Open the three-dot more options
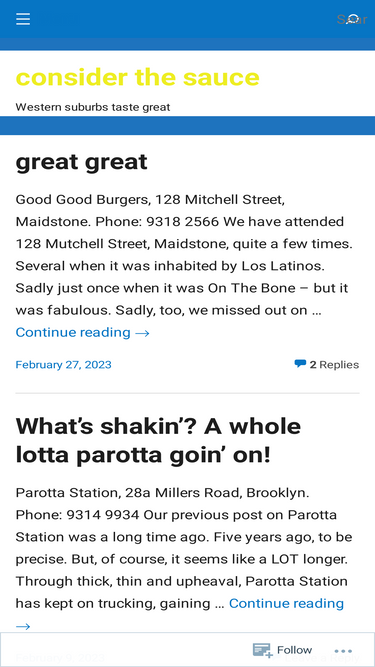Image resolution: width=375 pixels, height=667 pixels. tap(343, 651)
